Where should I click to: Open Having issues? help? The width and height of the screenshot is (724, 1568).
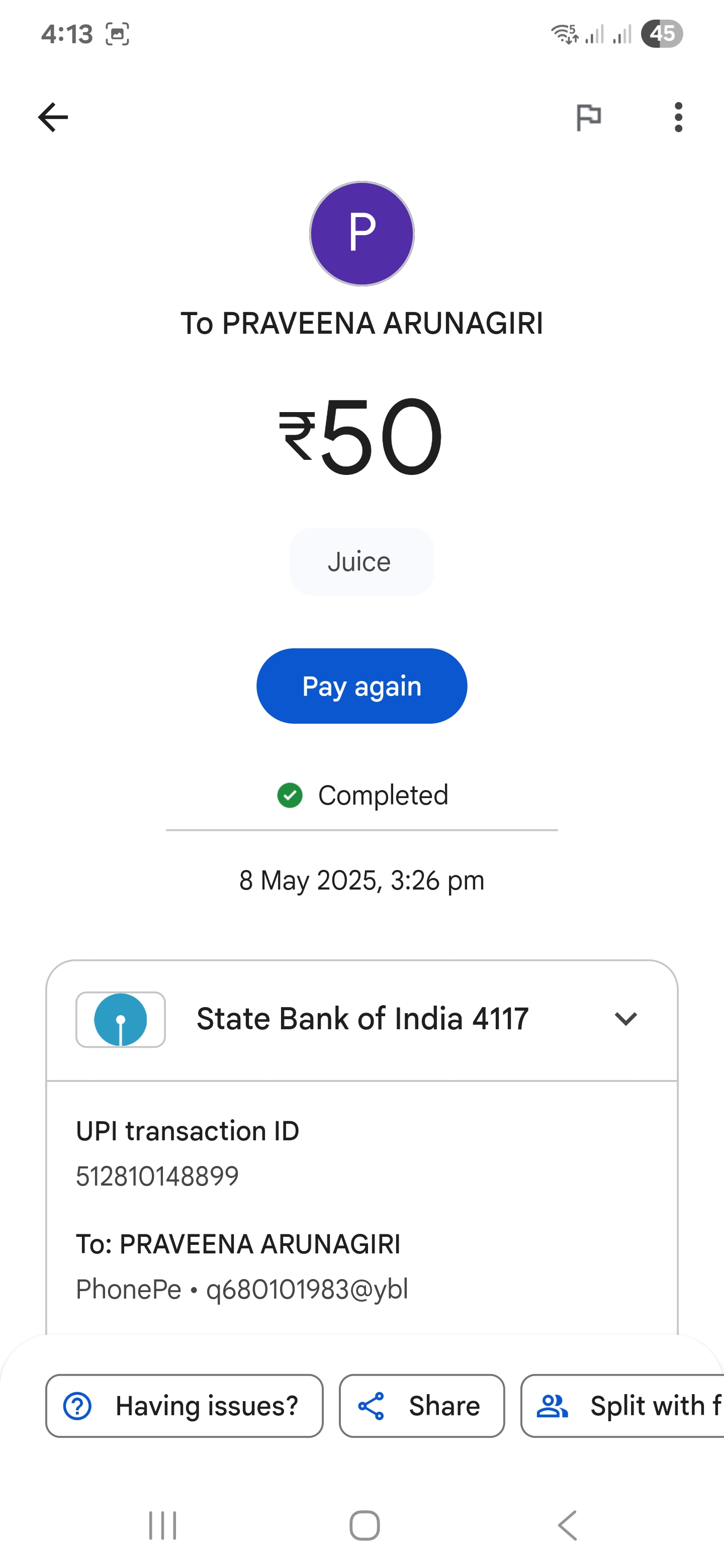pyautogui.click(x=185, y=1406)
